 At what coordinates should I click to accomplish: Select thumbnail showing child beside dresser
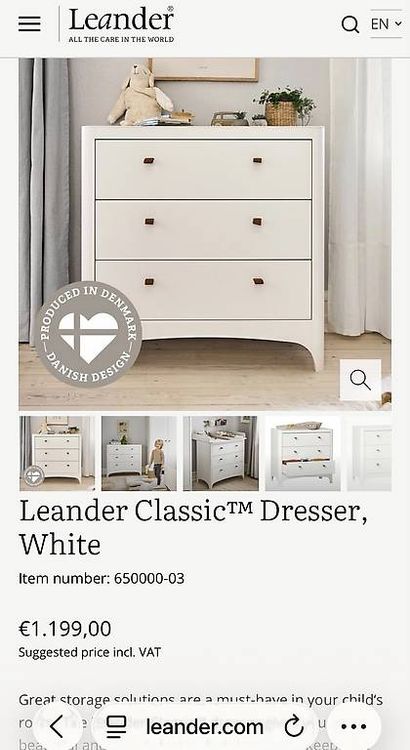pyautogui.click(x=139, y=453)
